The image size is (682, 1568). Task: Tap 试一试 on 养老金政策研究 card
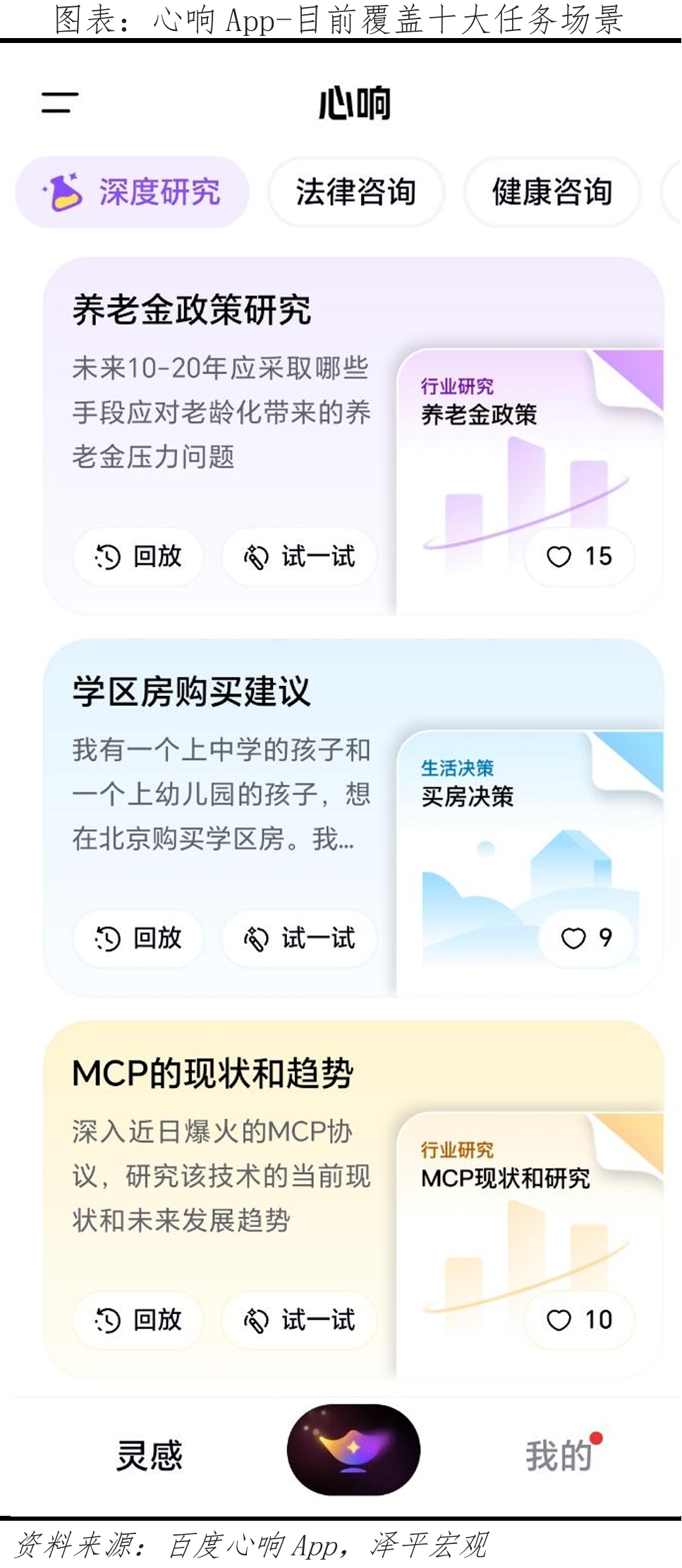pyautogui.click(x=300, y=556)
